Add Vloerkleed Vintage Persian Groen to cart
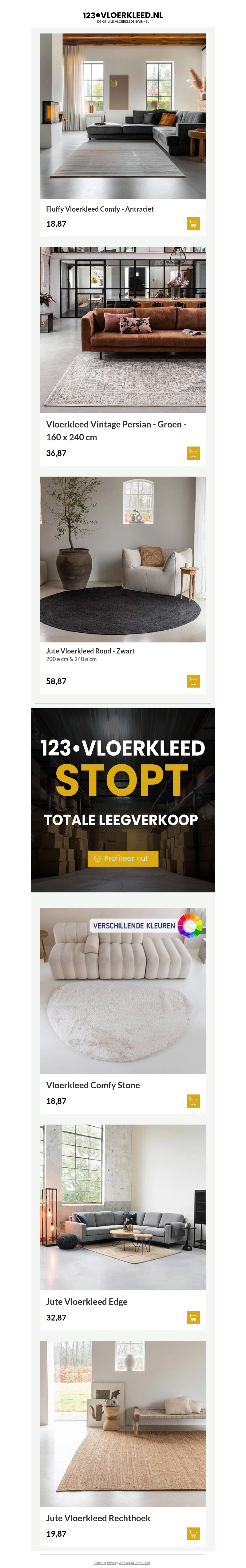Screen dimensions: 246x1568 point(193,453)
